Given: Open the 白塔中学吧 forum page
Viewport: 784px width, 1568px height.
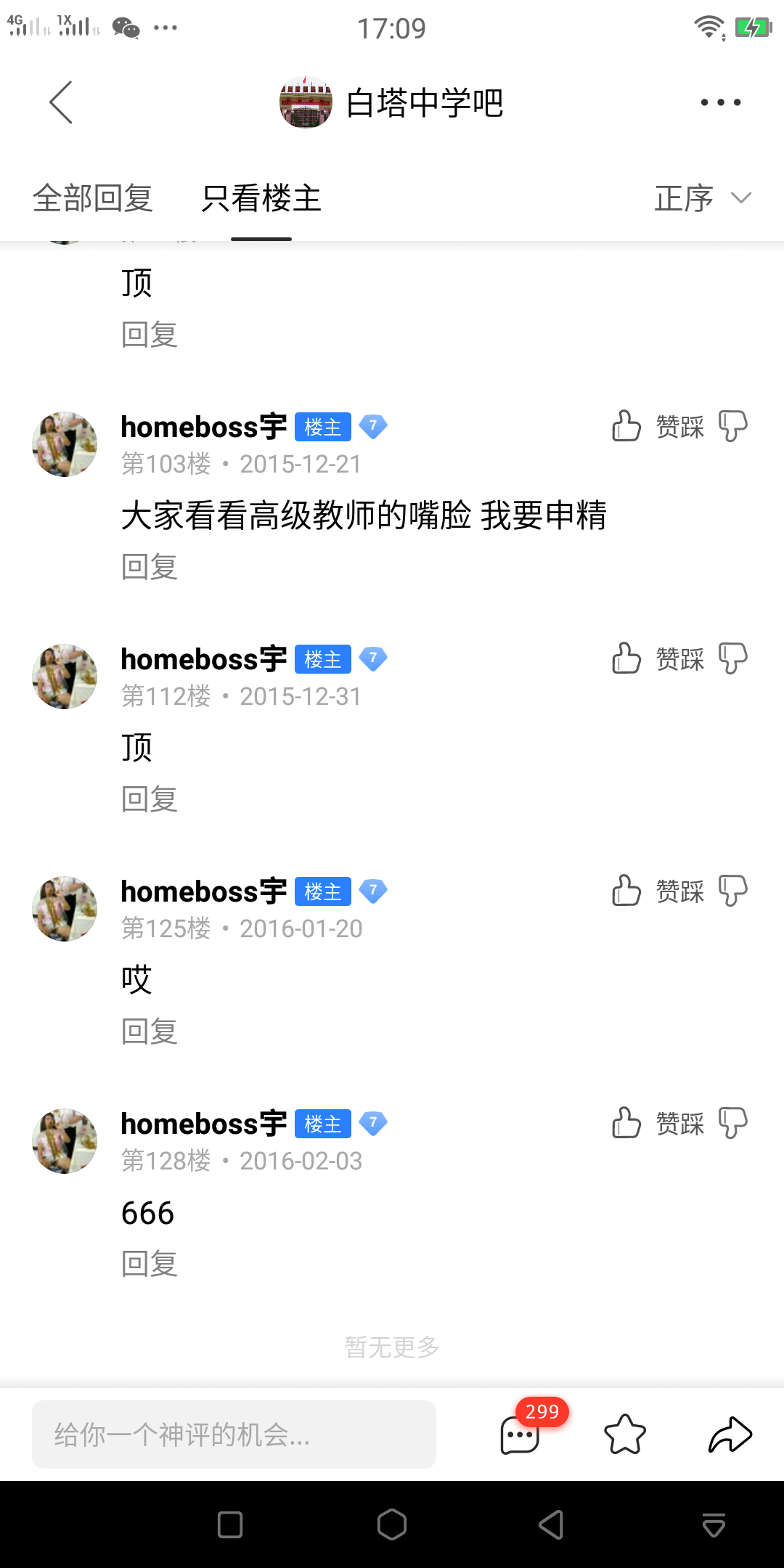Looking at the screenshot, I should [392, 102].
